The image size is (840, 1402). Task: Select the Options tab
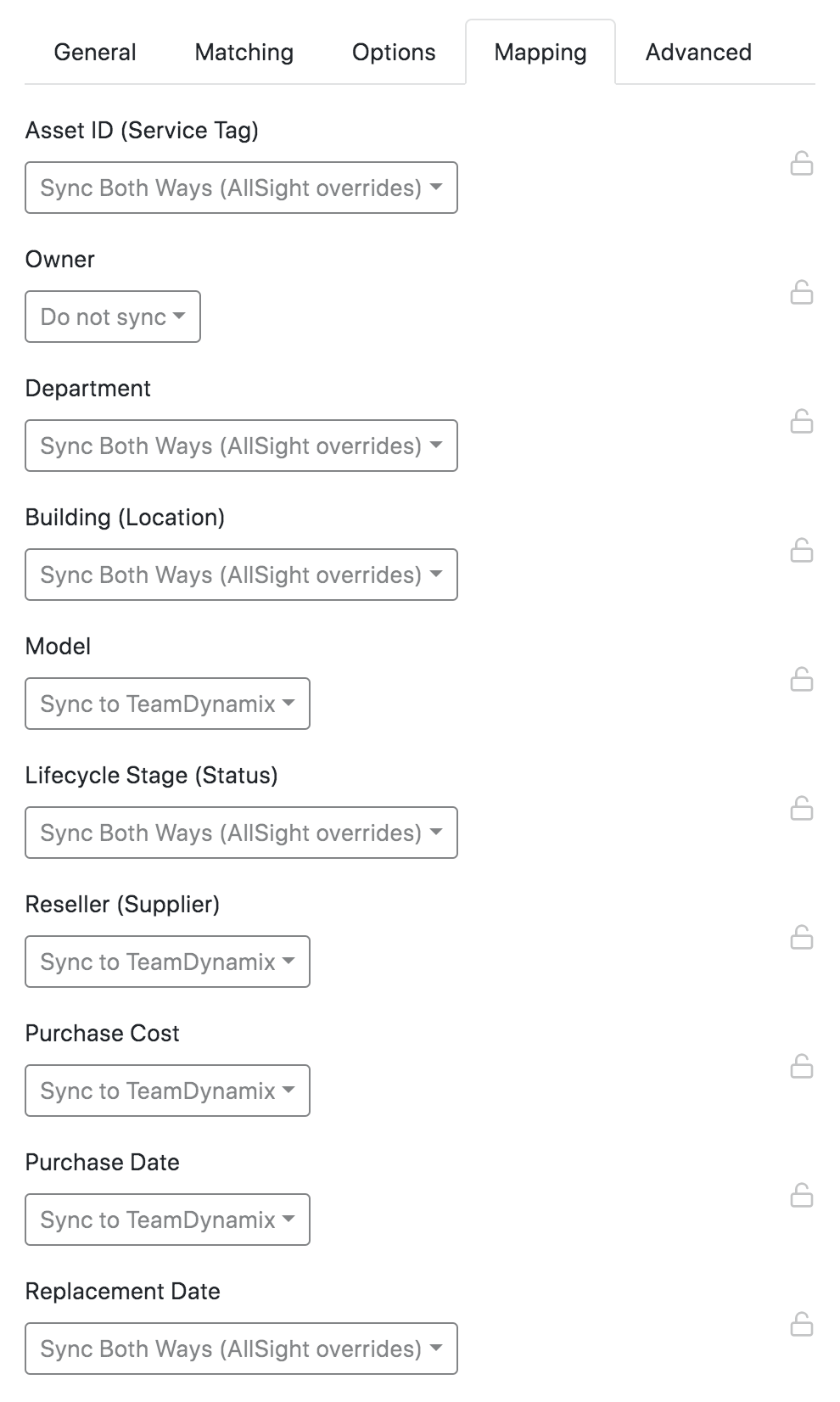tap(393, 52)
